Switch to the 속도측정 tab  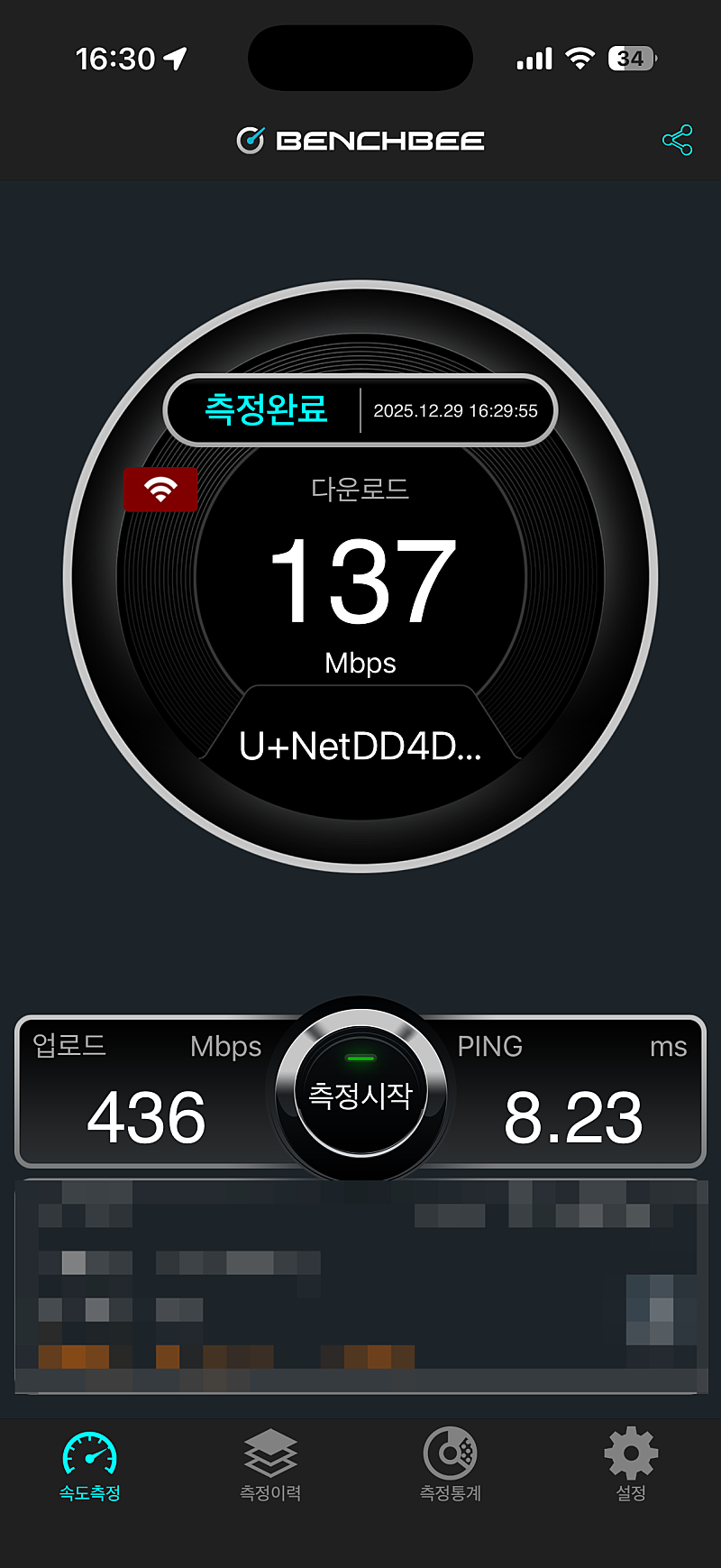90,1467
